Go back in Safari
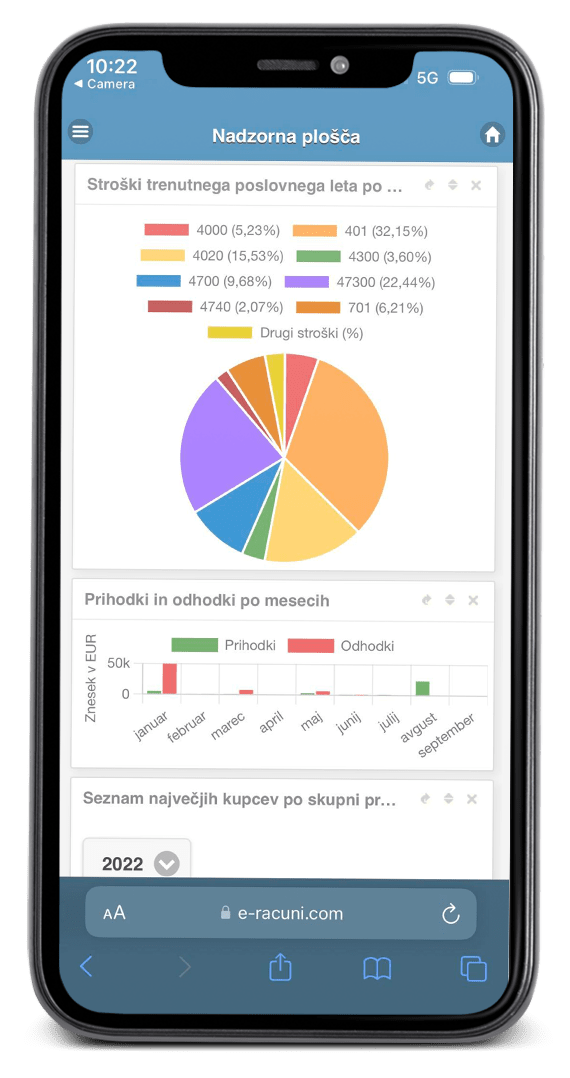Image resolution: width=570 pixels, height=1078 pixels. click(86, 967)
